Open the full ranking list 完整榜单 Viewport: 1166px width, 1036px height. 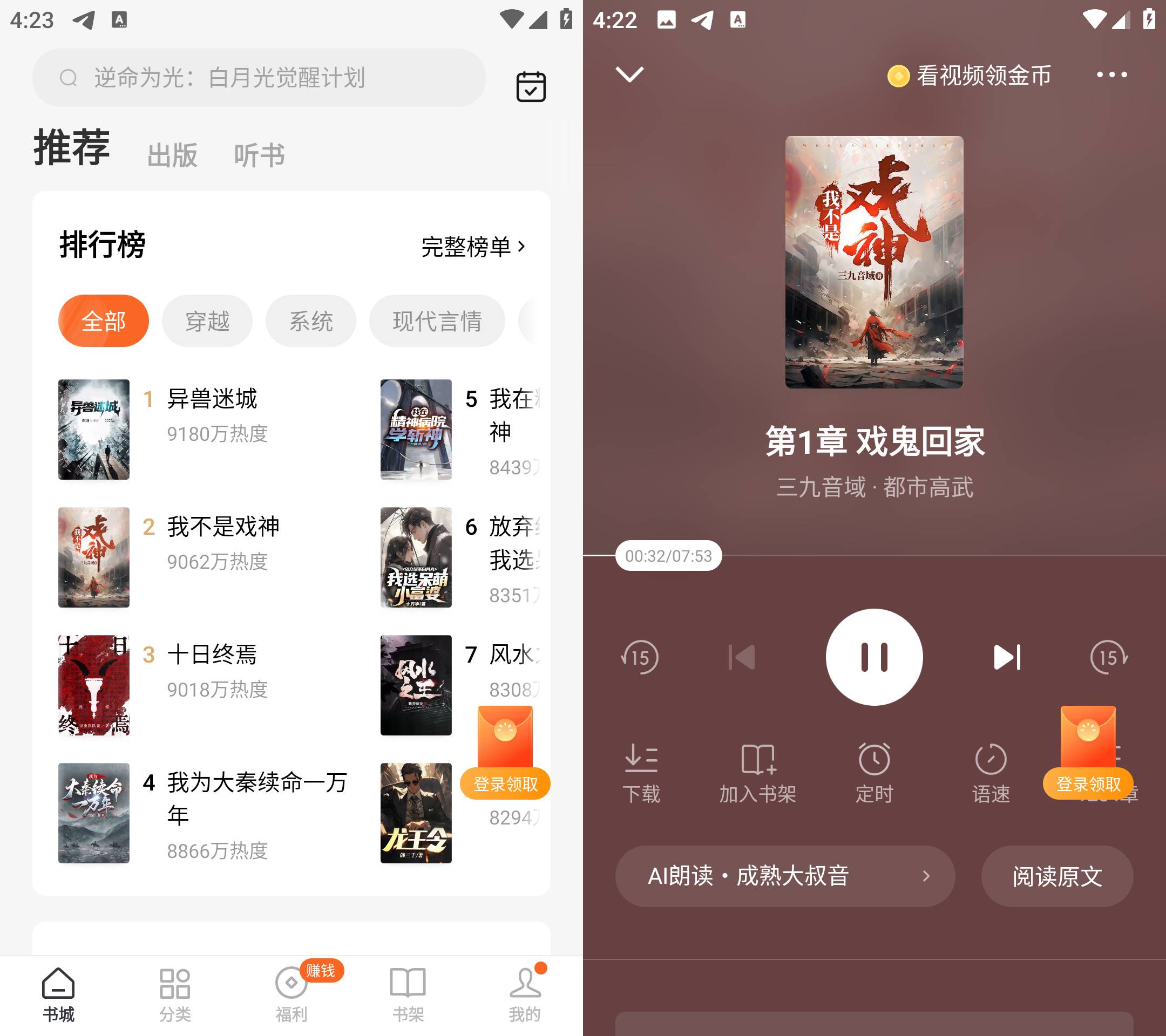click(x=473, y=246)
